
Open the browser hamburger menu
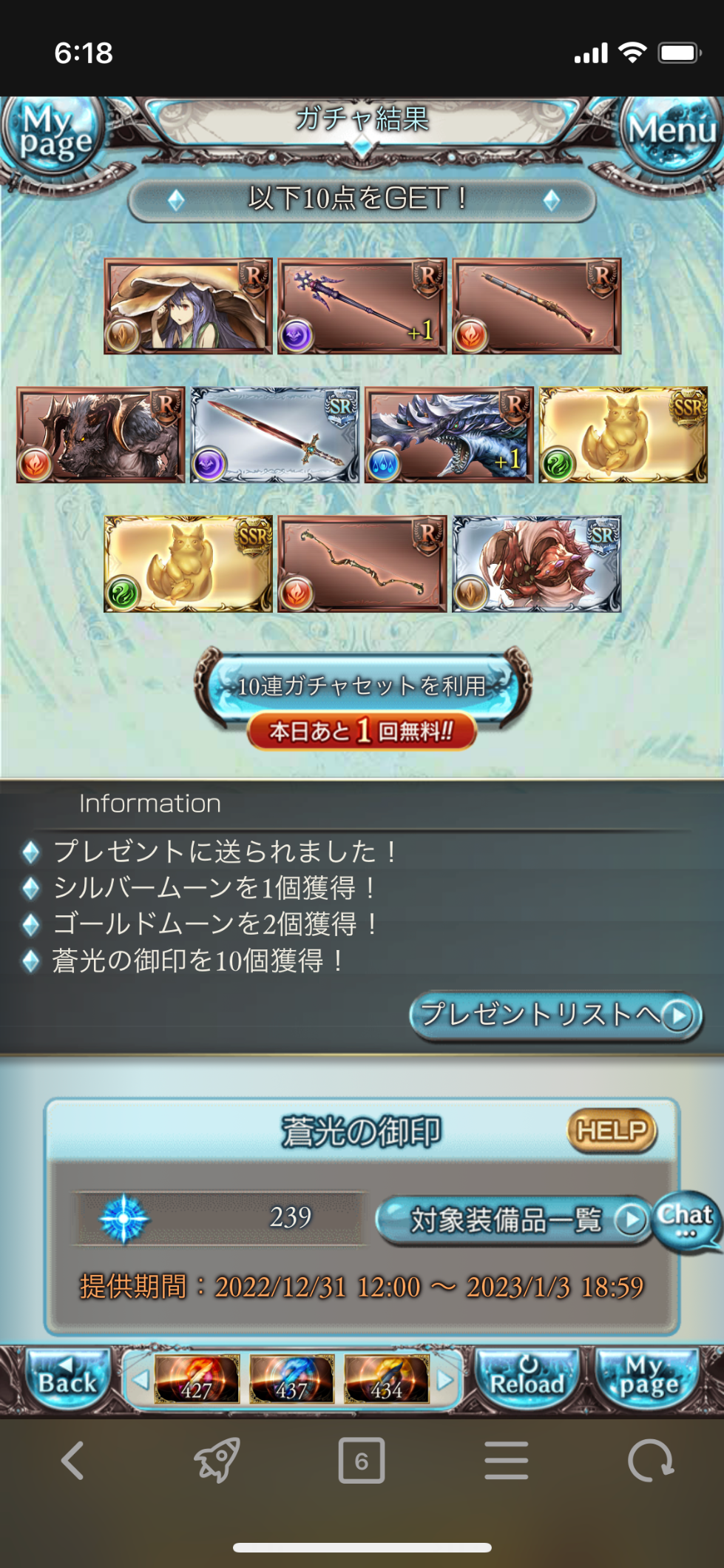click(507, 1461)
